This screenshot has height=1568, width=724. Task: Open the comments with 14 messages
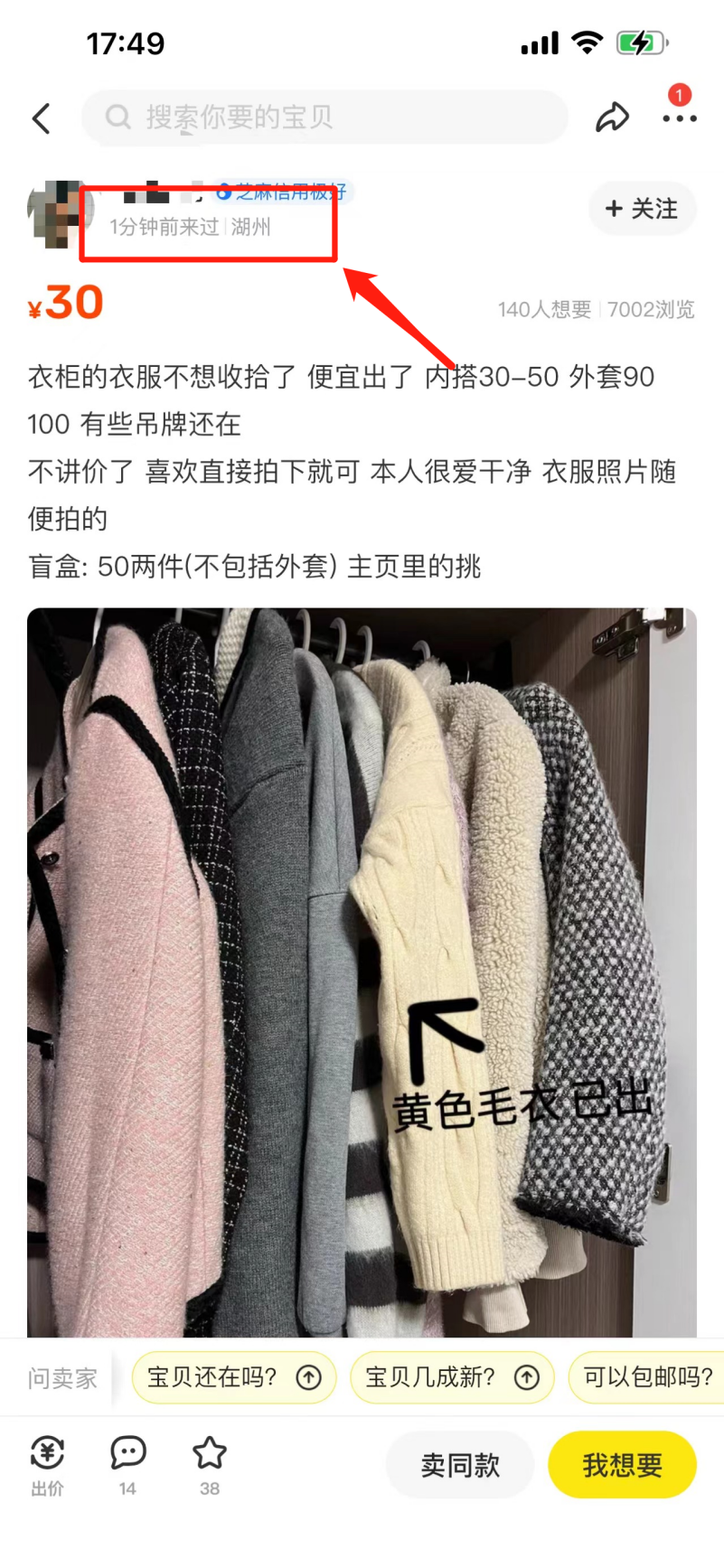point(127,1465)
